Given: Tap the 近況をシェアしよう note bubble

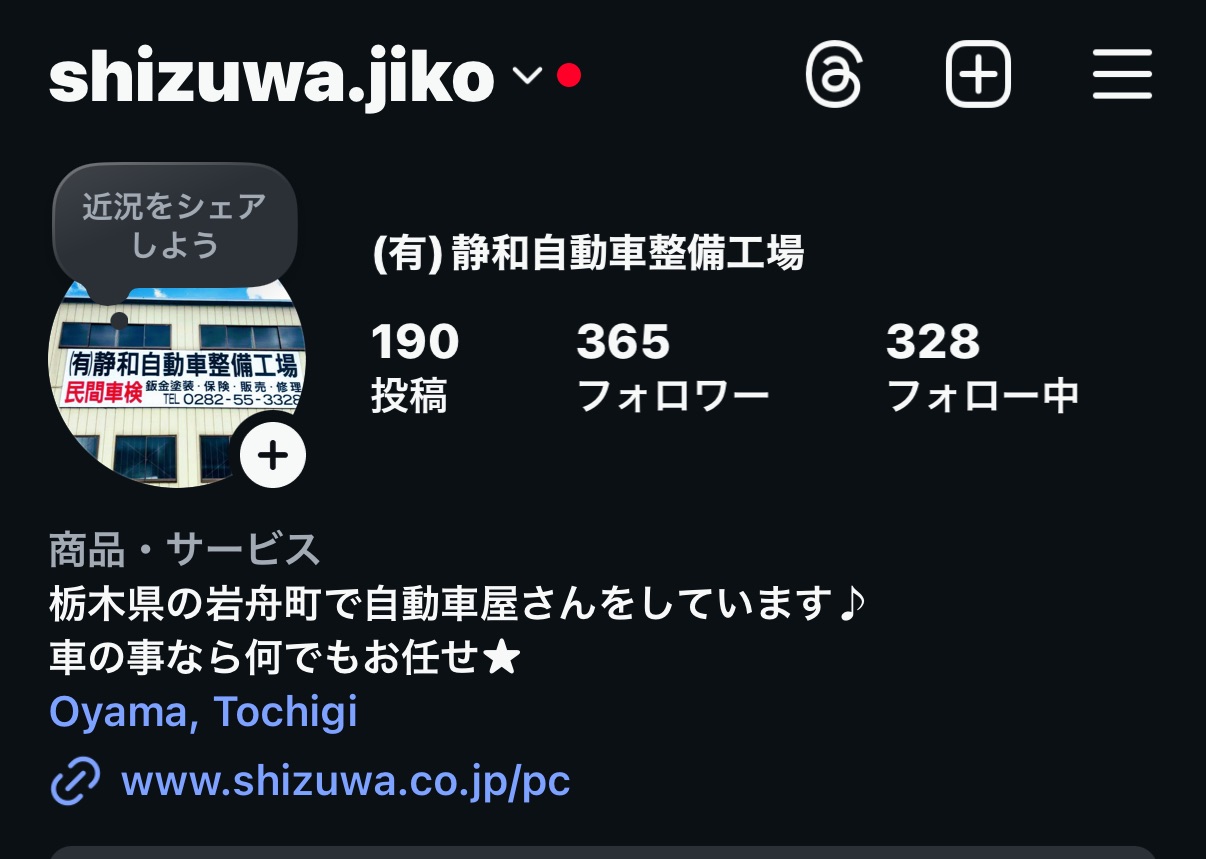Looking at the screenshot, I should point(174,226).
